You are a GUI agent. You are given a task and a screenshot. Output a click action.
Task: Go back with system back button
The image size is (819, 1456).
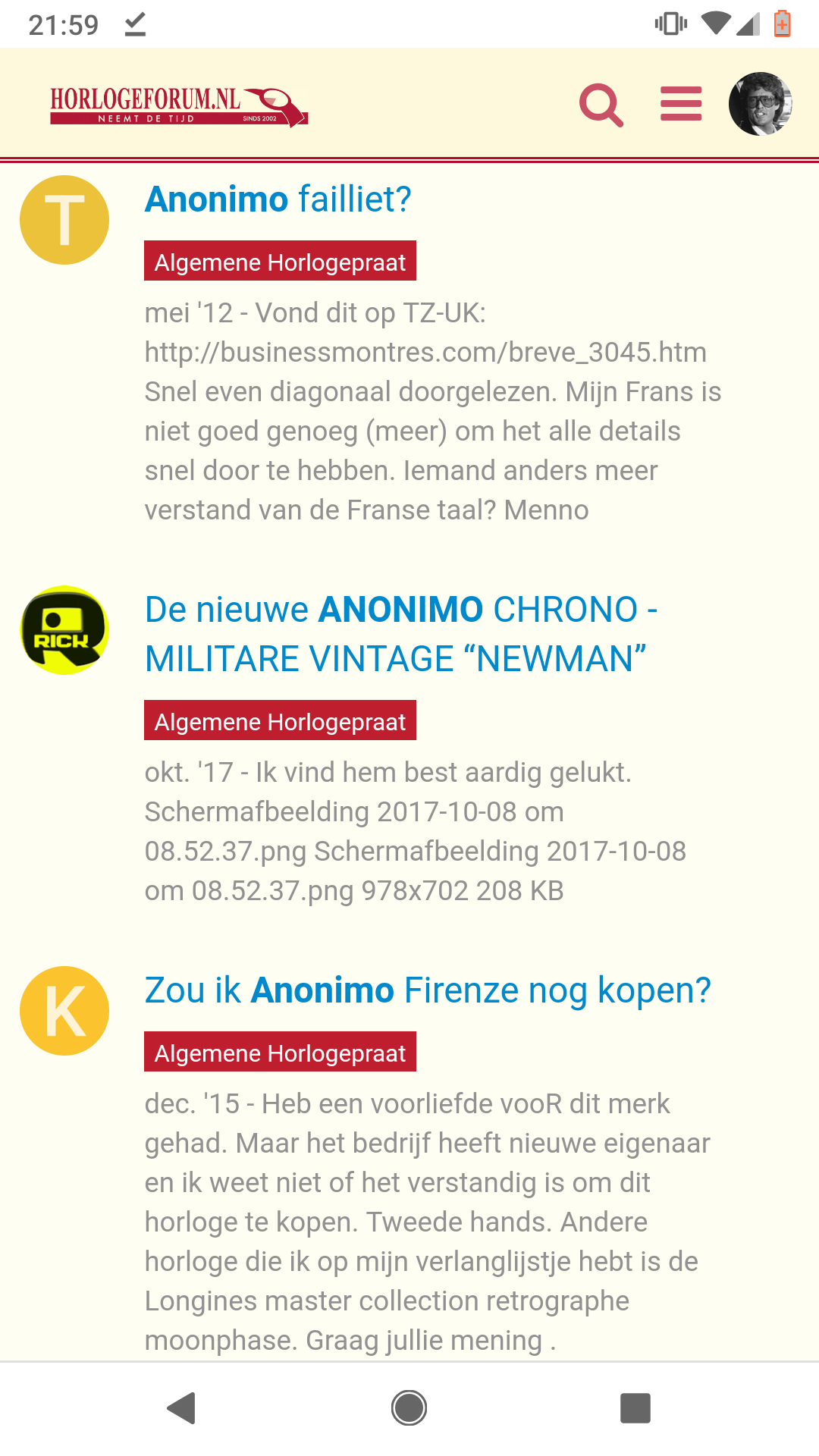coord(182,1408)
